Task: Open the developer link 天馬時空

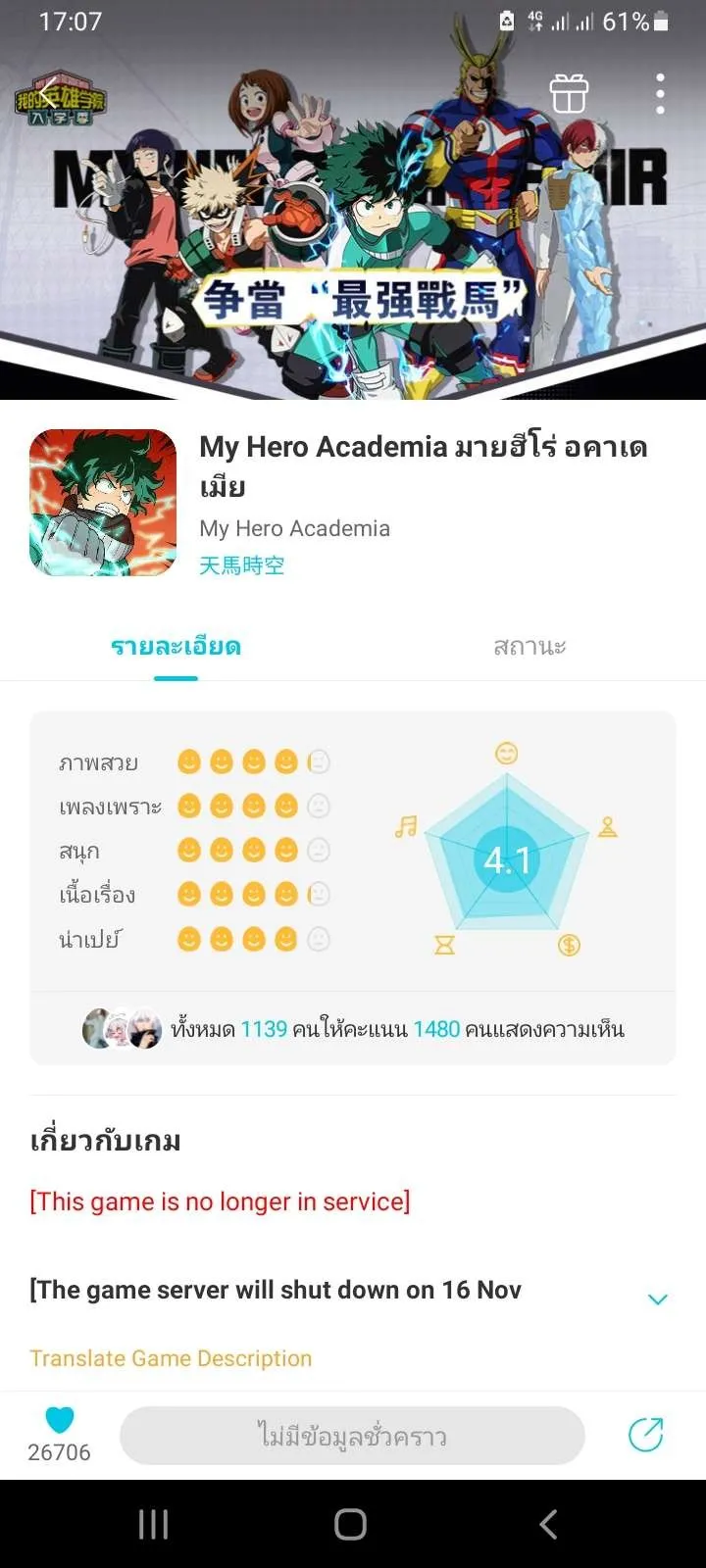Action: (242, 565)
